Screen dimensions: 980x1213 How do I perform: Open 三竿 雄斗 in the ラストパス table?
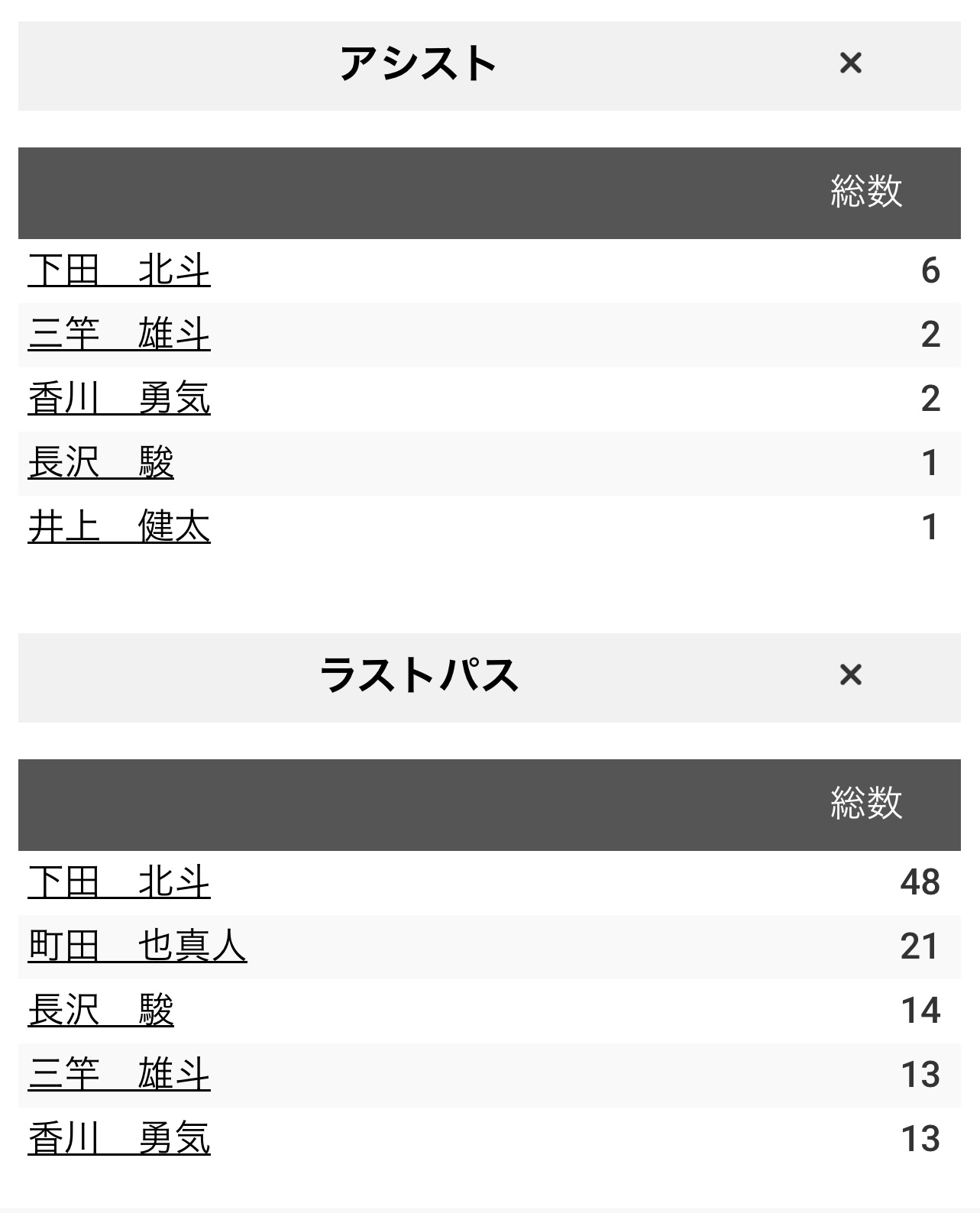[x=119, y=1075]
